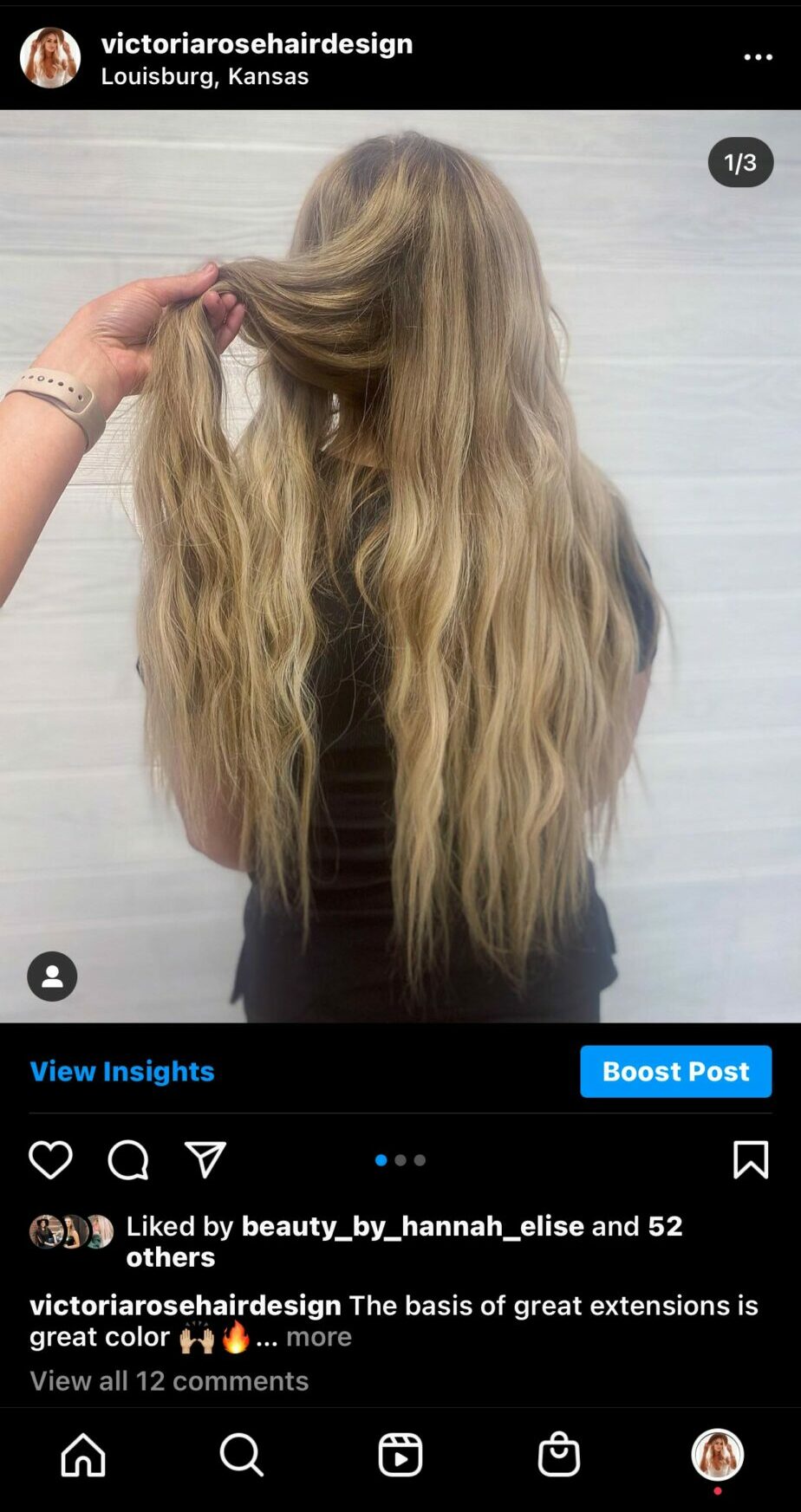Save the post with bookmark icon
801x1512 pixels.
750,1159
